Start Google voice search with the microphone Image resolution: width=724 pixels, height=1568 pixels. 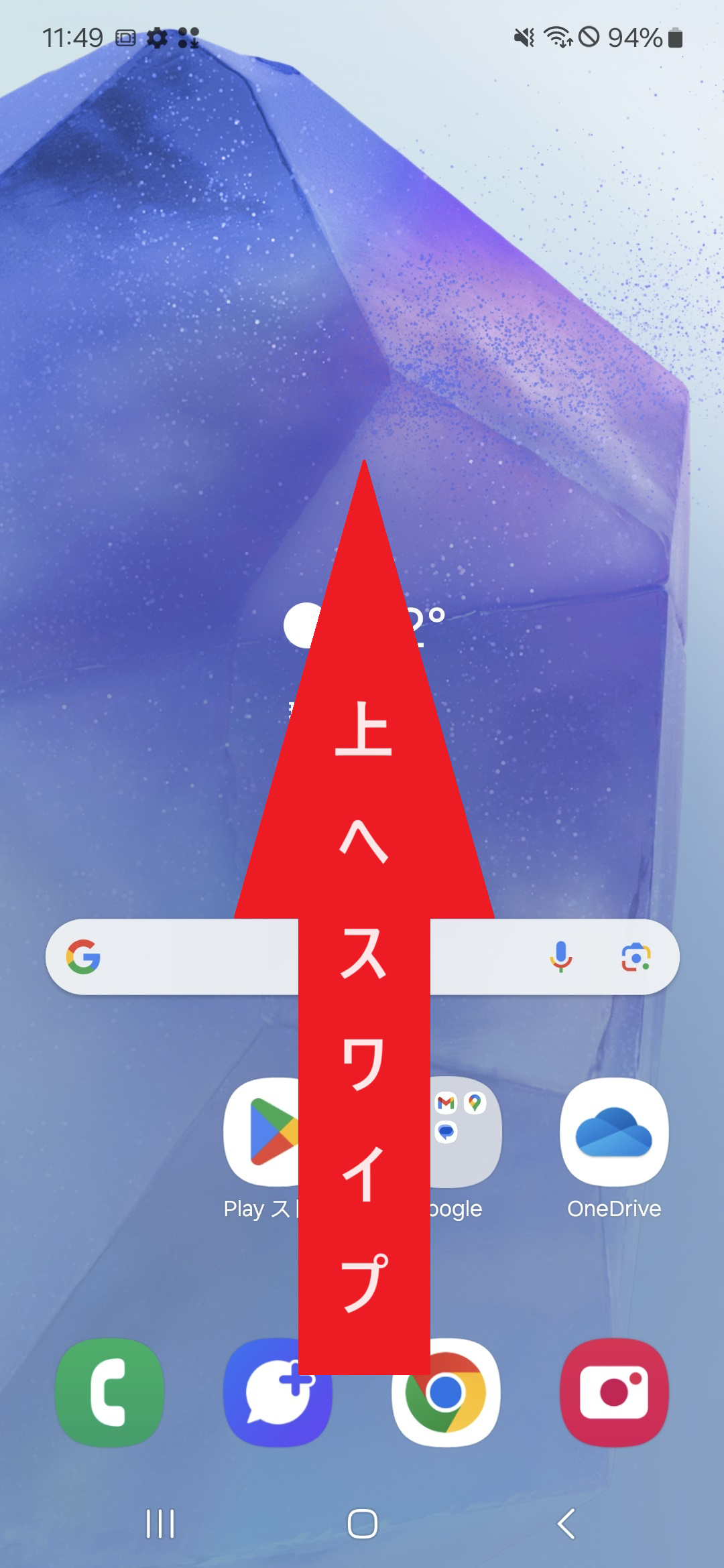(x=560, y=957)
